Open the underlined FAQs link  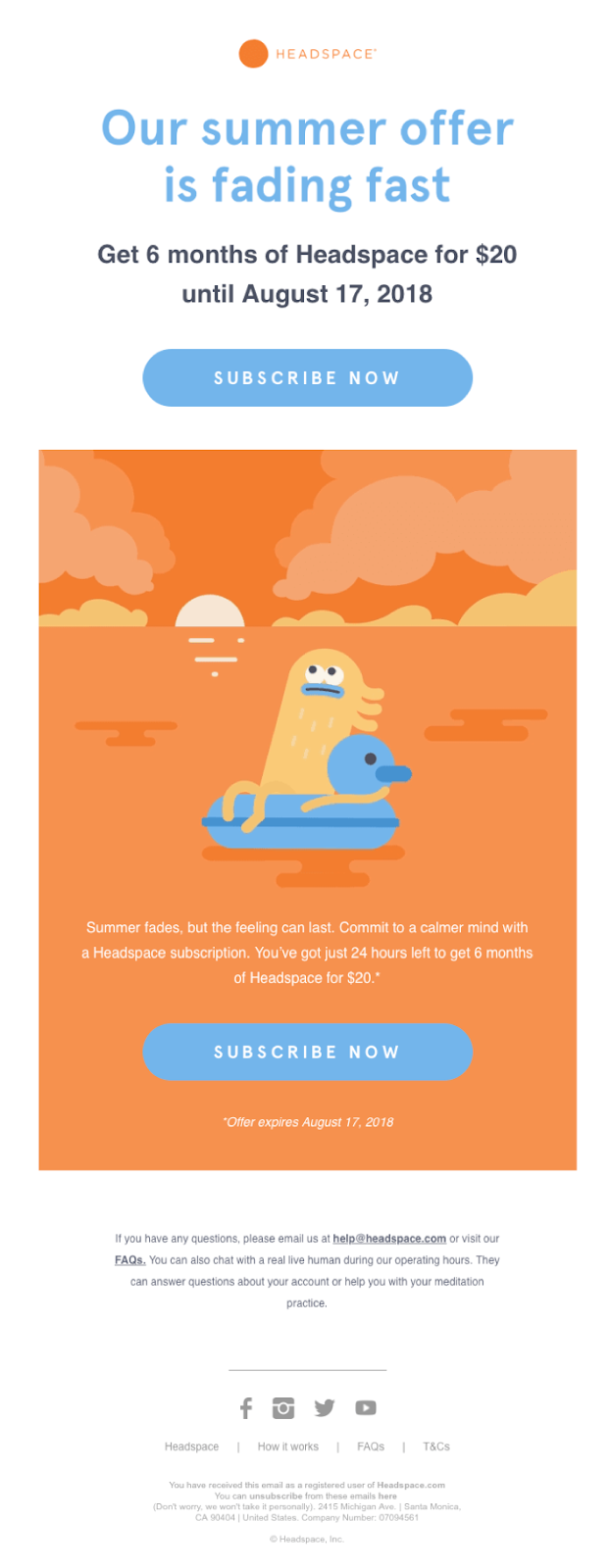tap(129, 1260)
